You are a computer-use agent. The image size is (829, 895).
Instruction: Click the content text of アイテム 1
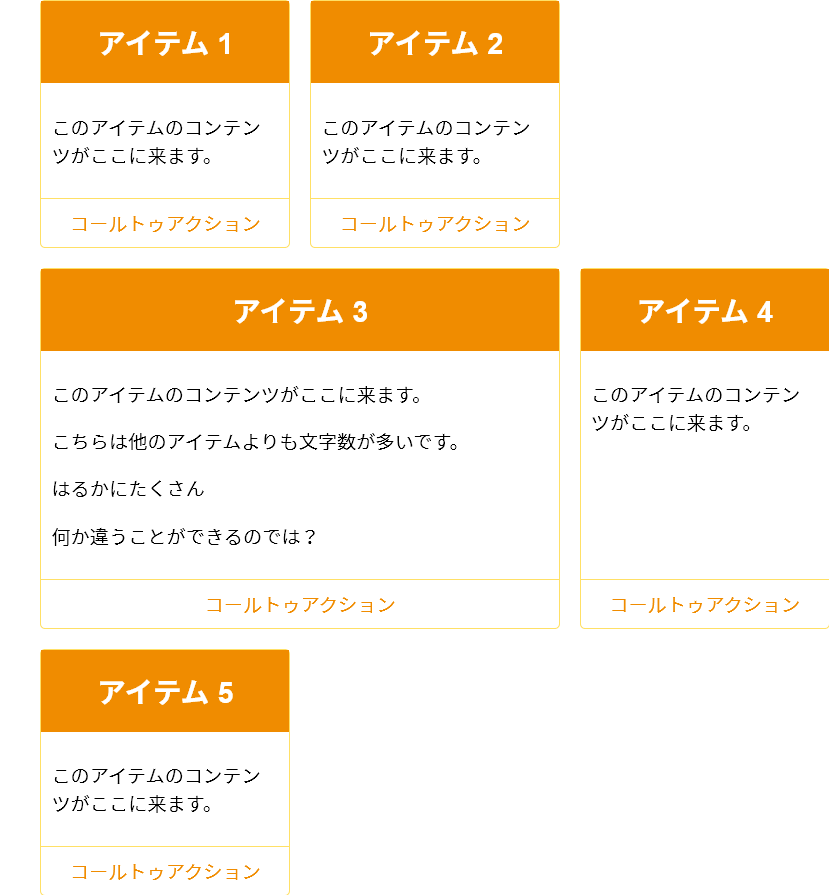157,141
